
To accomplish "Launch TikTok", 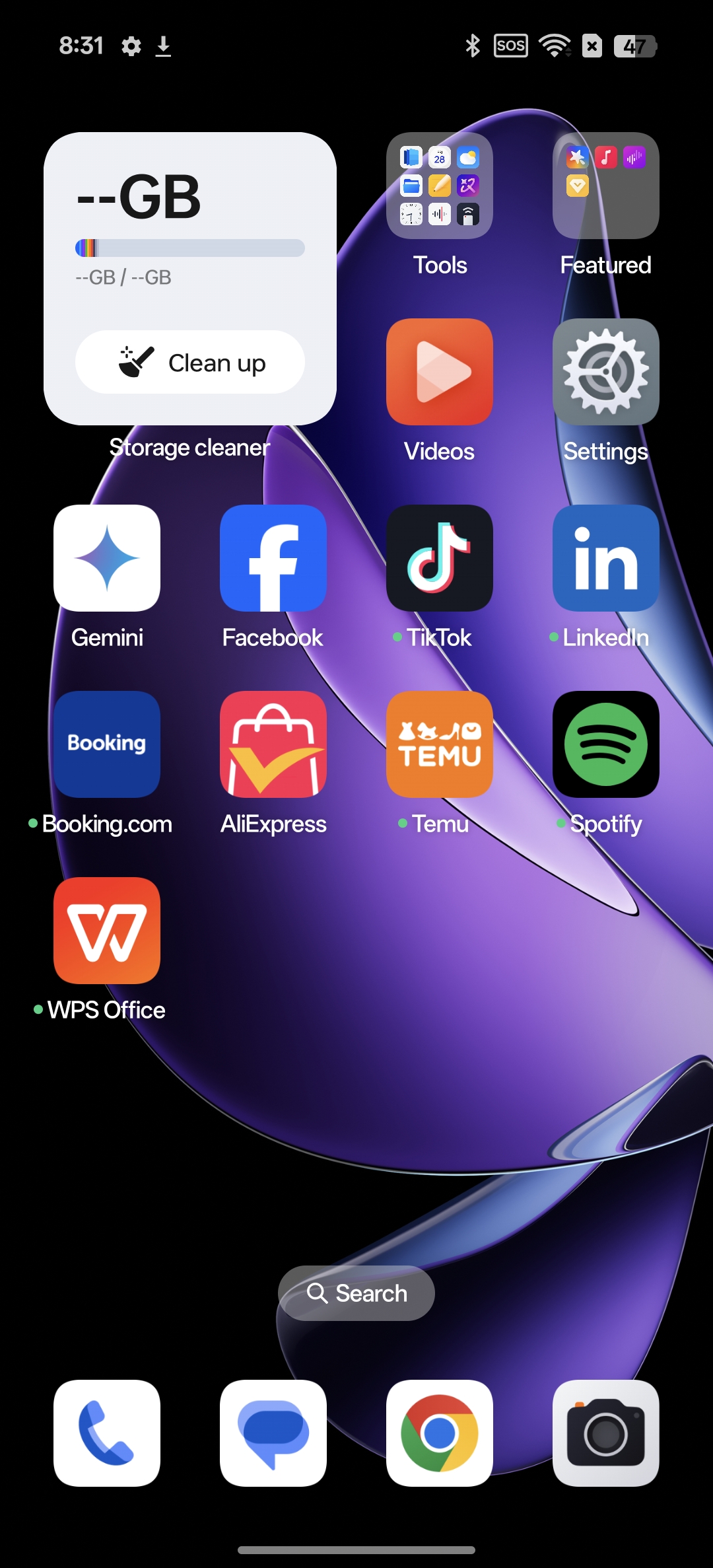I will (x=440, y=558).
